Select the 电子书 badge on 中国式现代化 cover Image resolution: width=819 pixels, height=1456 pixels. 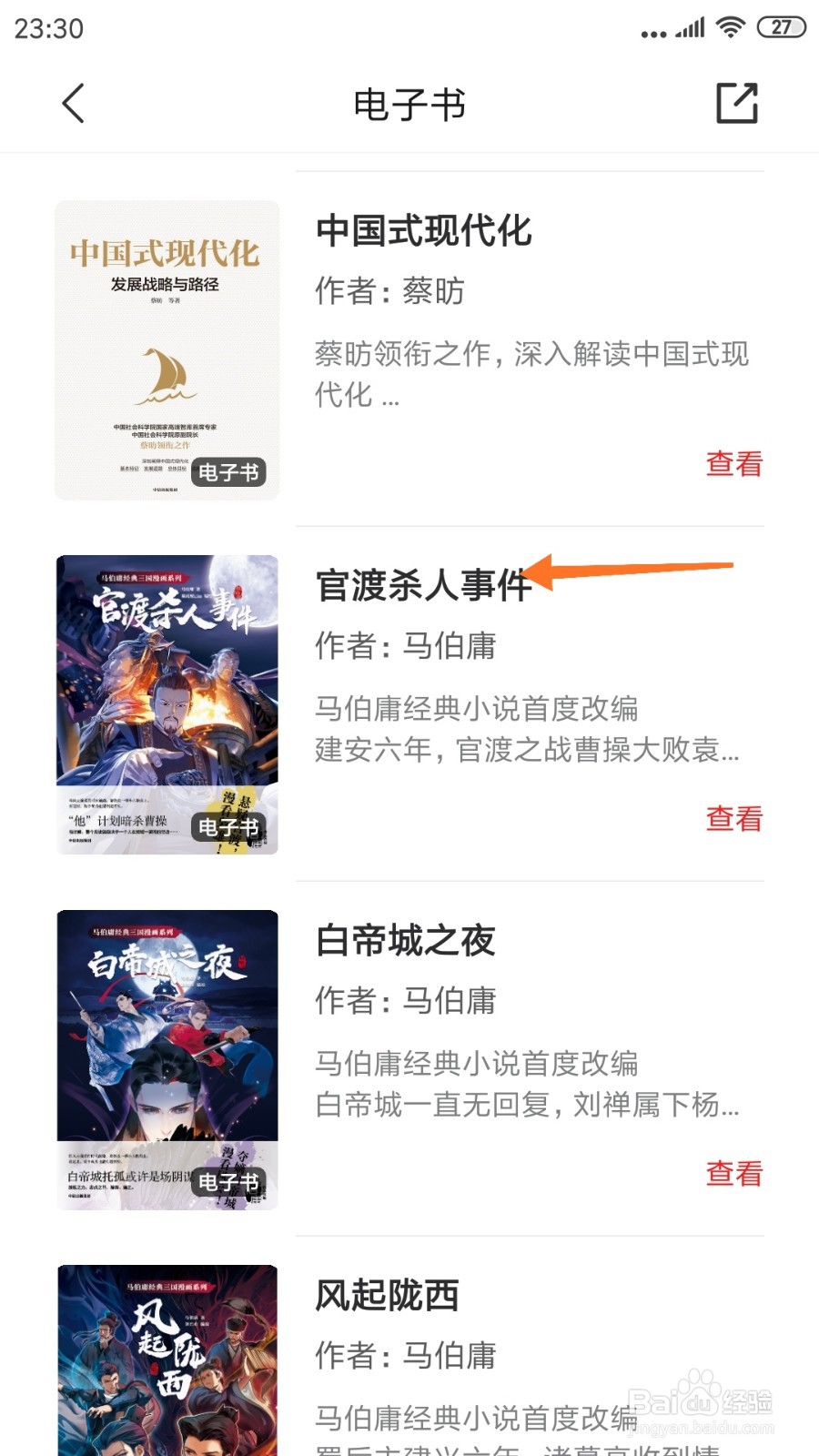(227, 472)
